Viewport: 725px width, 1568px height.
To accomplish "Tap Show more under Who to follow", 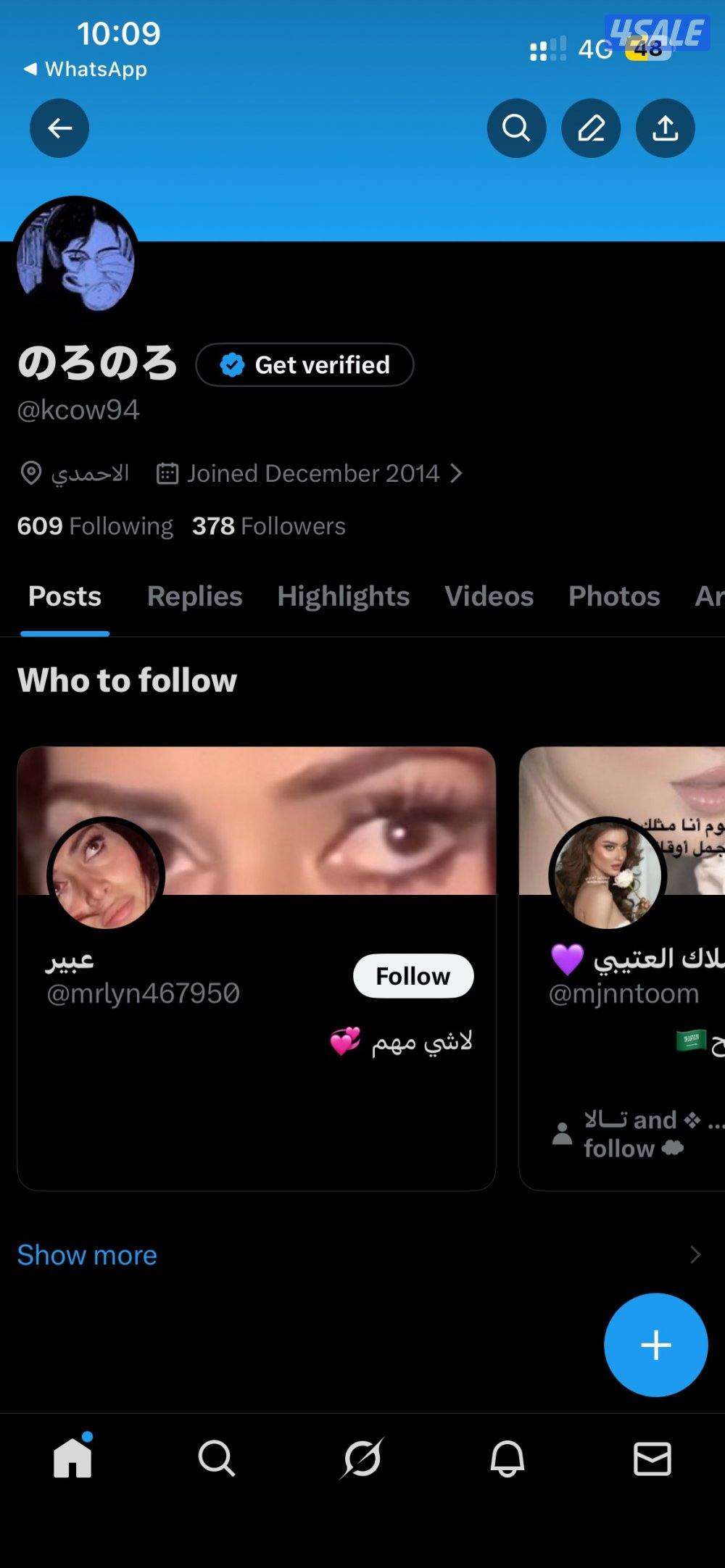I will tap(87, 1254).
